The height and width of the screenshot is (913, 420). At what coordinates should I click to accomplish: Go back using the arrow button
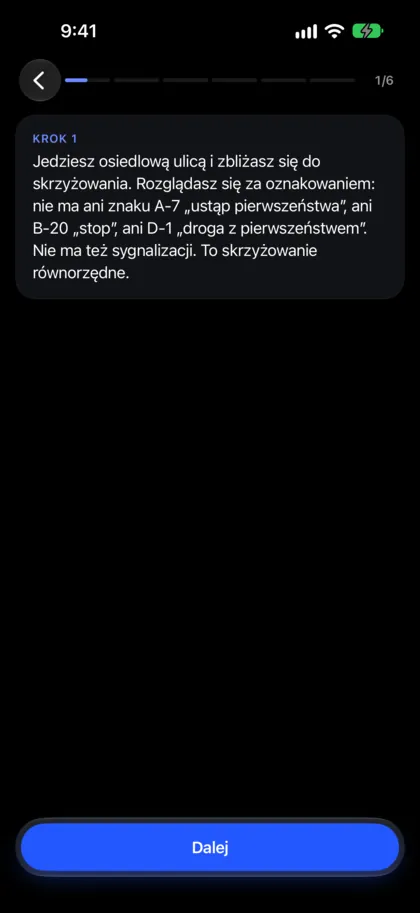coord(40,80)
